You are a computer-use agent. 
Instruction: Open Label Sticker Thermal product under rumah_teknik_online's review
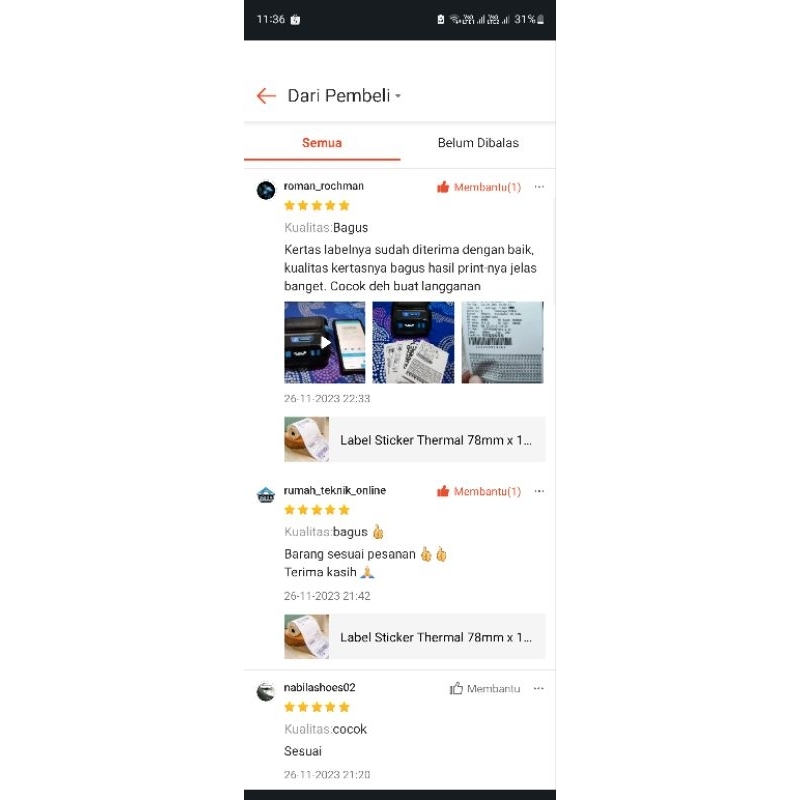point(414,637)
